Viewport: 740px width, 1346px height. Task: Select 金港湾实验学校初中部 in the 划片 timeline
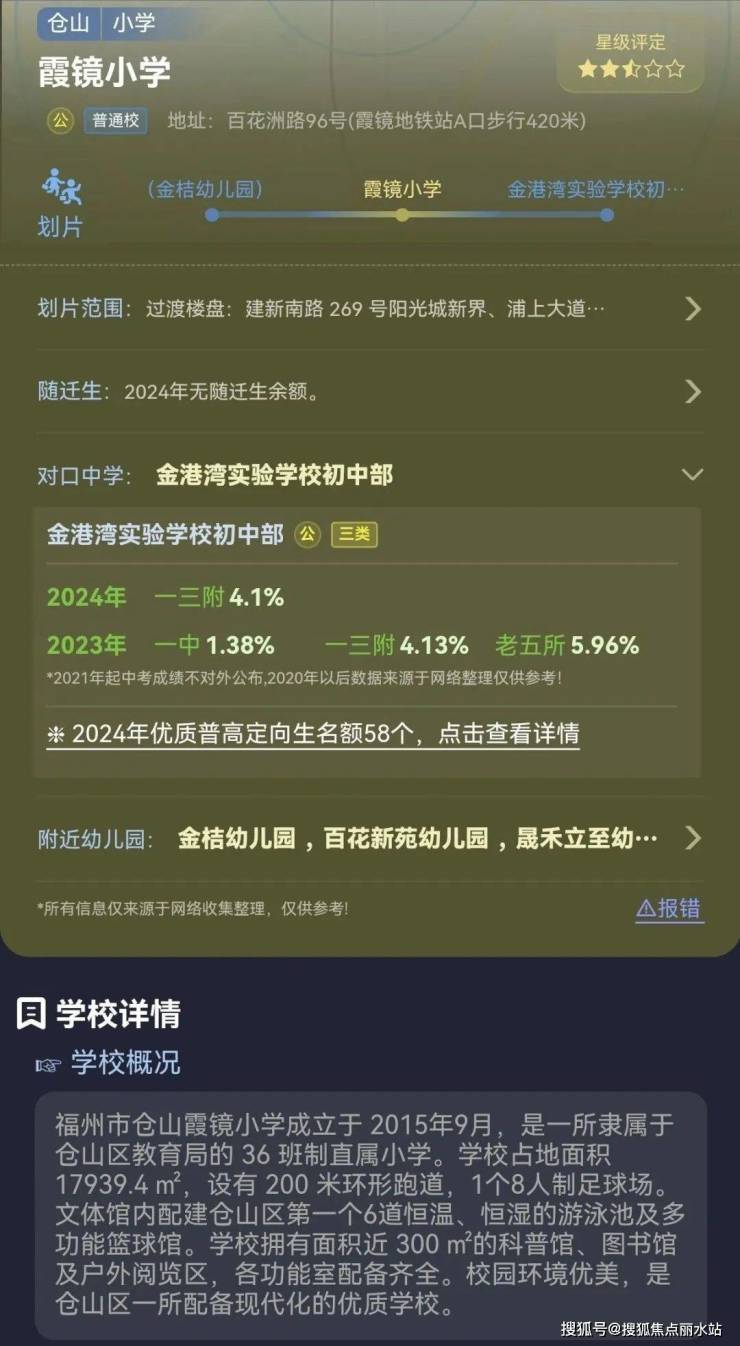click(597, 190)
